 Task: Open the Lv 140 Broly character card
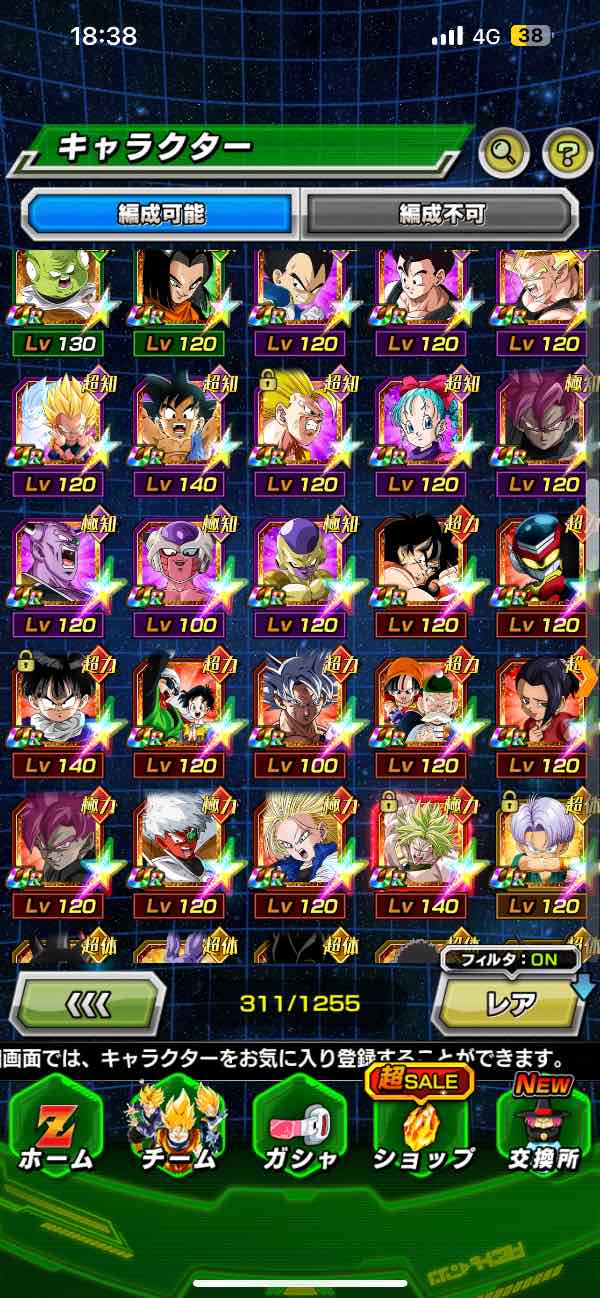point(421,850)
